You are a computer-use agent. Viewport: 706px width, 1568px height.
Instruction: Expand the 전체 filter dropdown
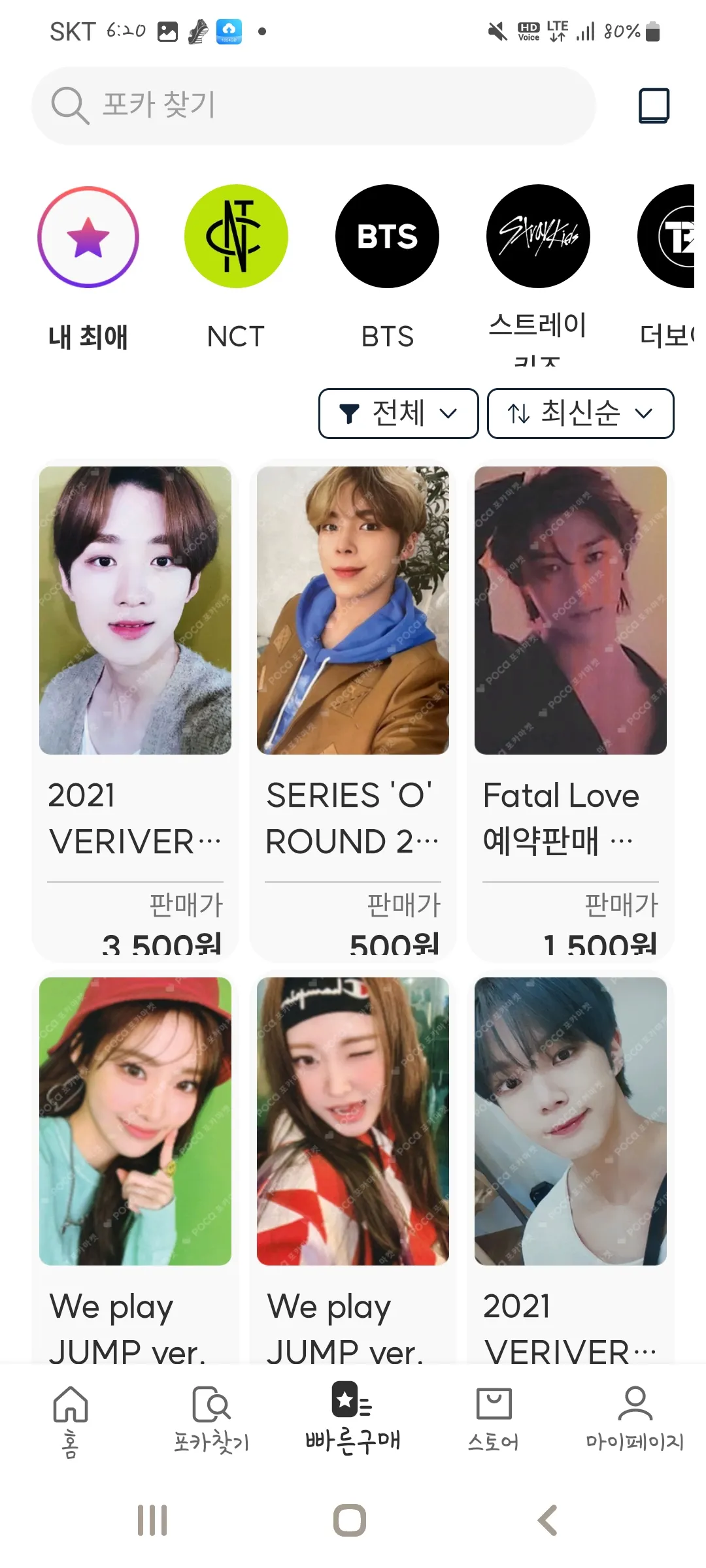(398, 414)
